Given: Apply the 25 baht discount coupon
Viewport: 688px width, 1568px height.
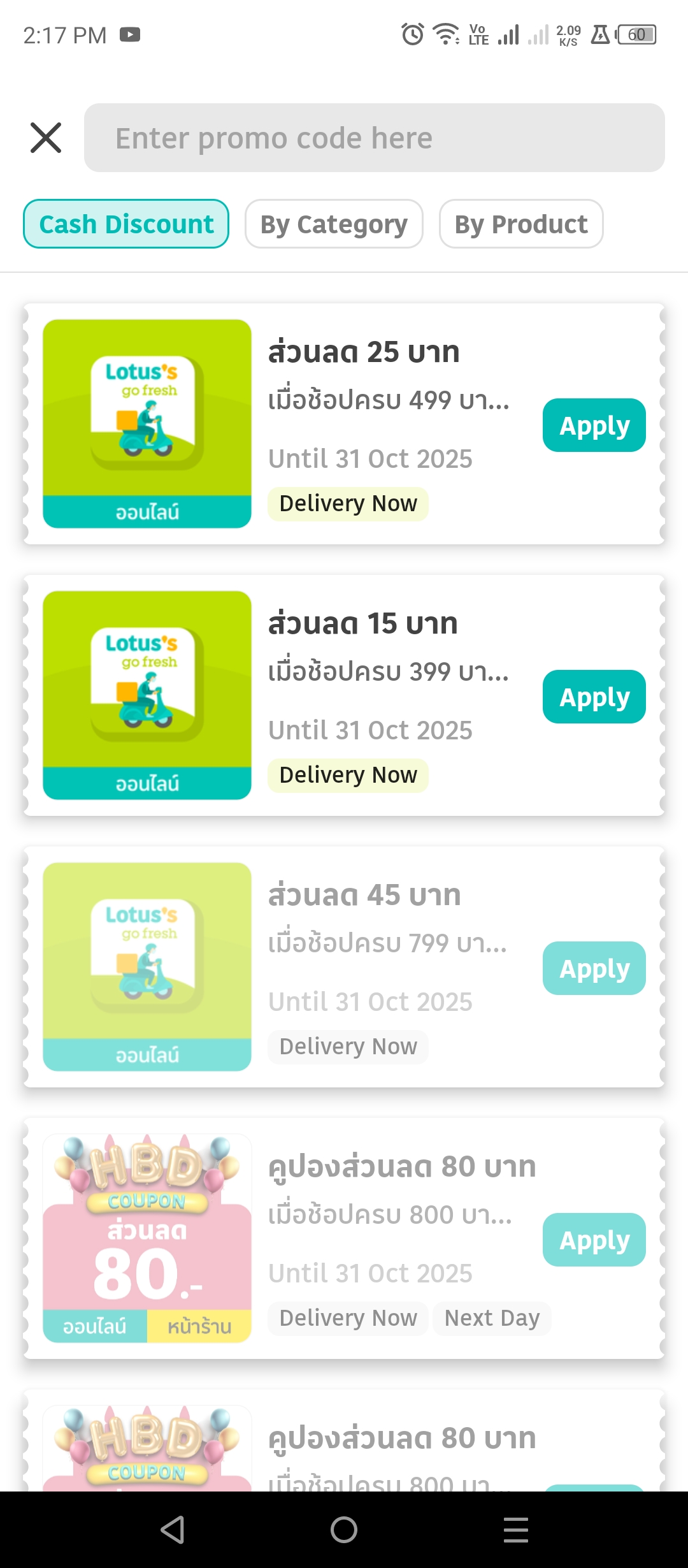Looking at the screenshot, I should coord(594,425).
